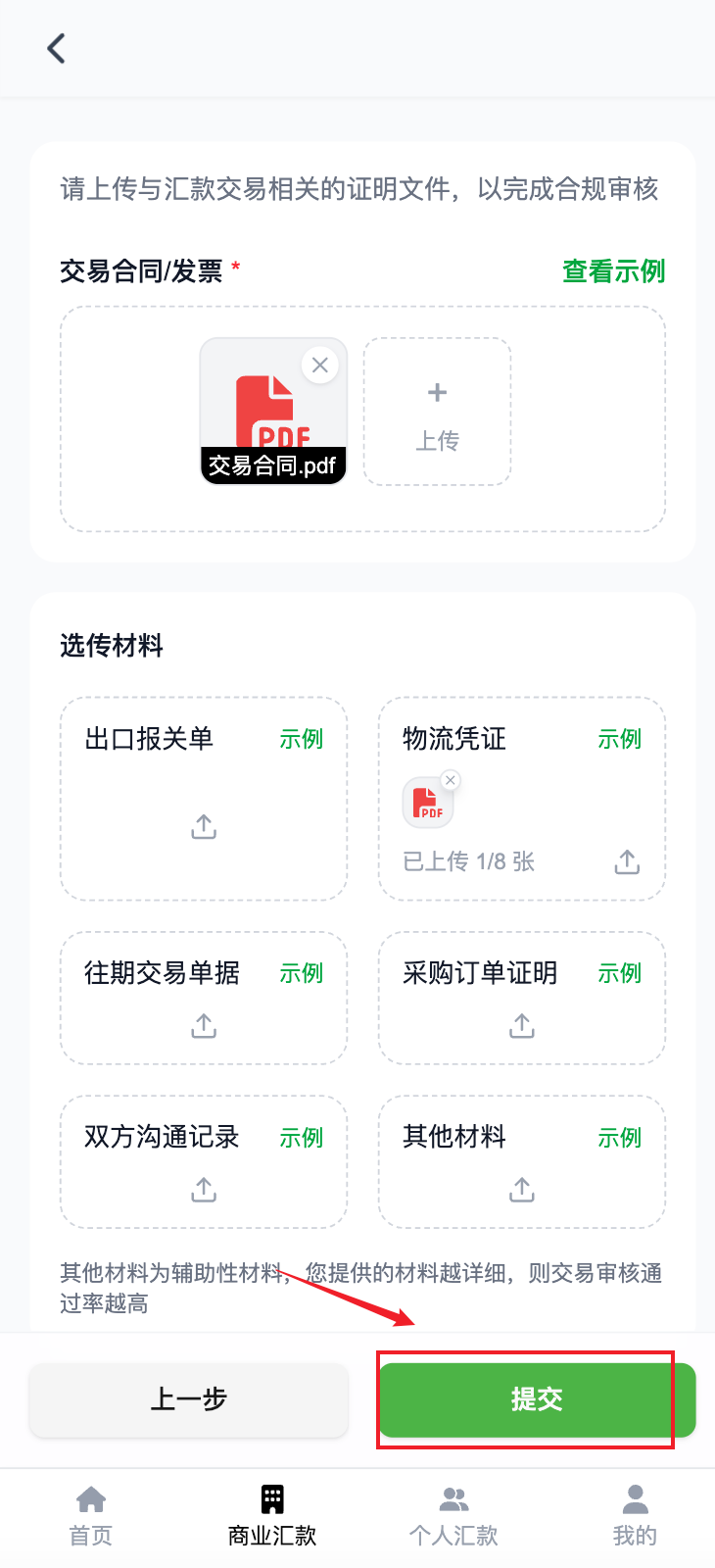The width and height of the screenshot is (715, 1568).
Task: Upload a file for 出口报关单
Action: pos(204,826)
